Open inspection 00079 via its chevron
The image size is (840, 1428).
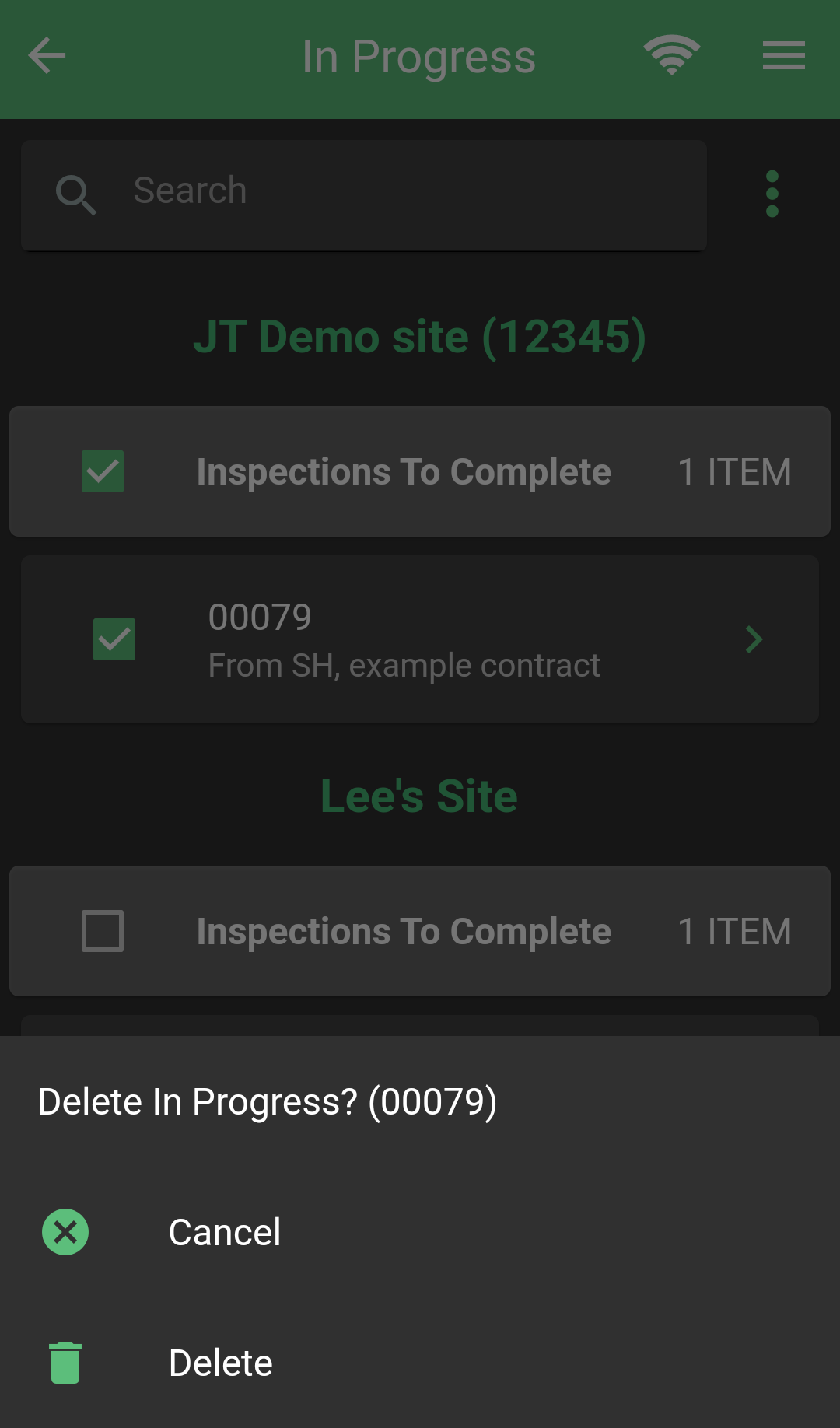click(754, 639)
